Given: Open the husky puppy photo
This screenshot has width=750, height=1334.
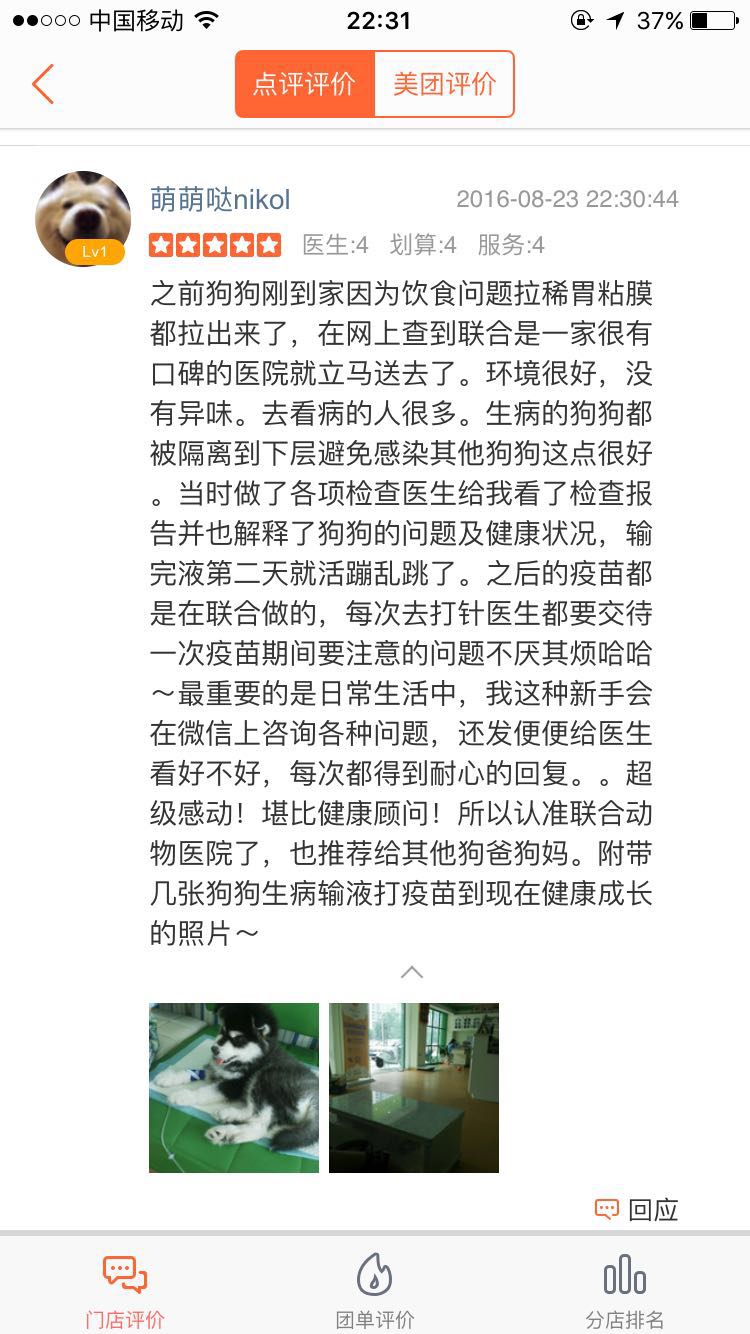Looking at the screenshot, I should pyautogui.click(x=234, y=1087).
